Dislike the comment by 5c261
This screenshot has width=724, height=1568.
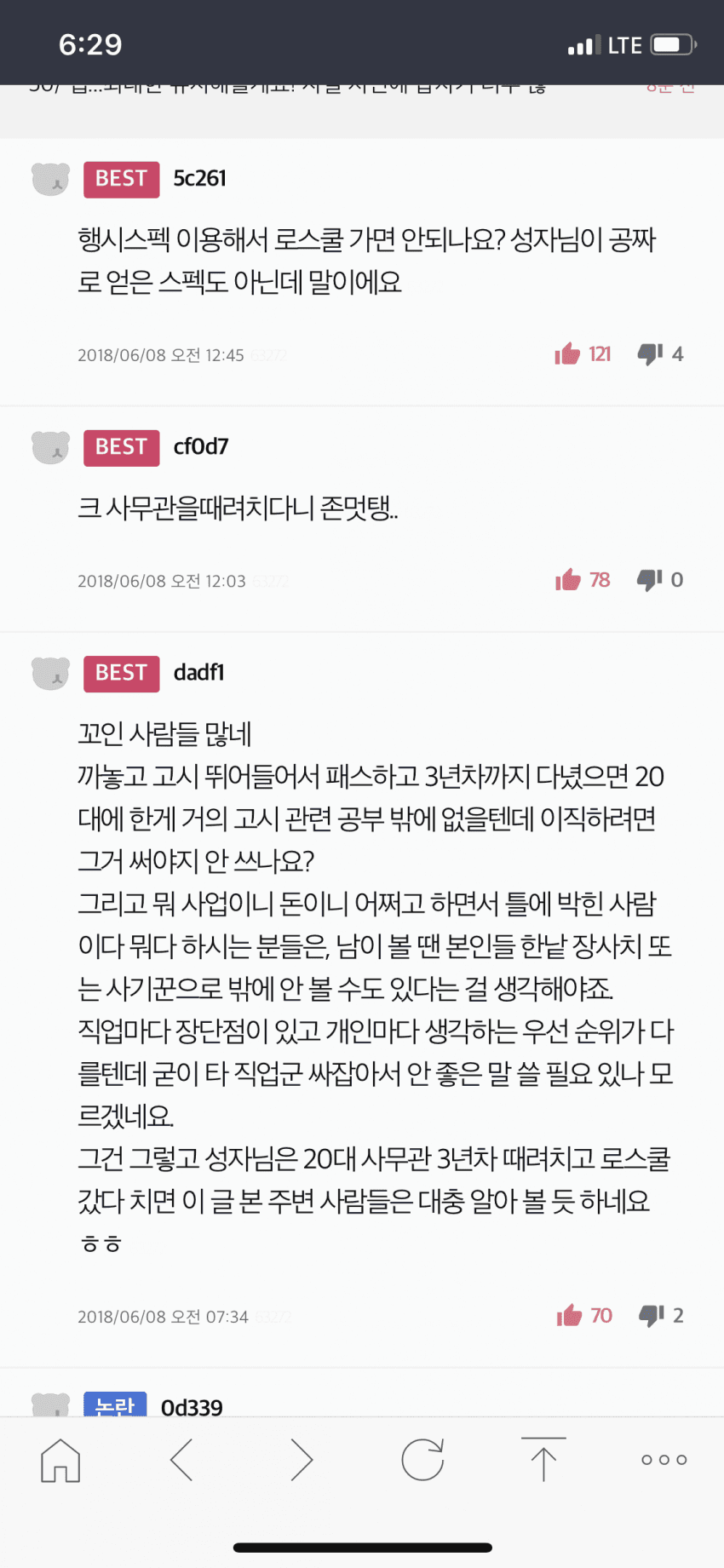click(x=651, y=353)
